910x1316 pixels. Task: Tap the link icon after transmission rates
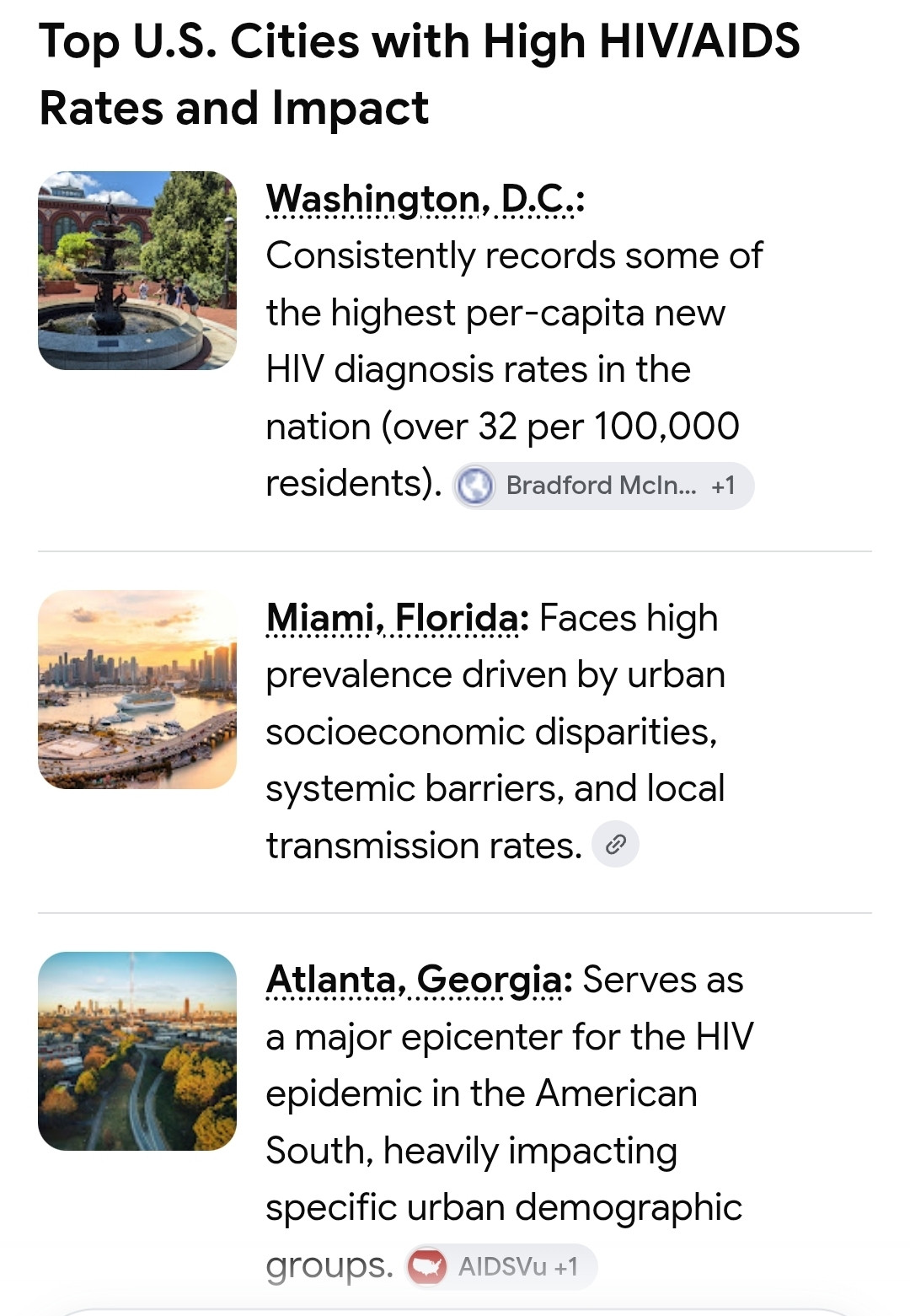coord(616,845)
